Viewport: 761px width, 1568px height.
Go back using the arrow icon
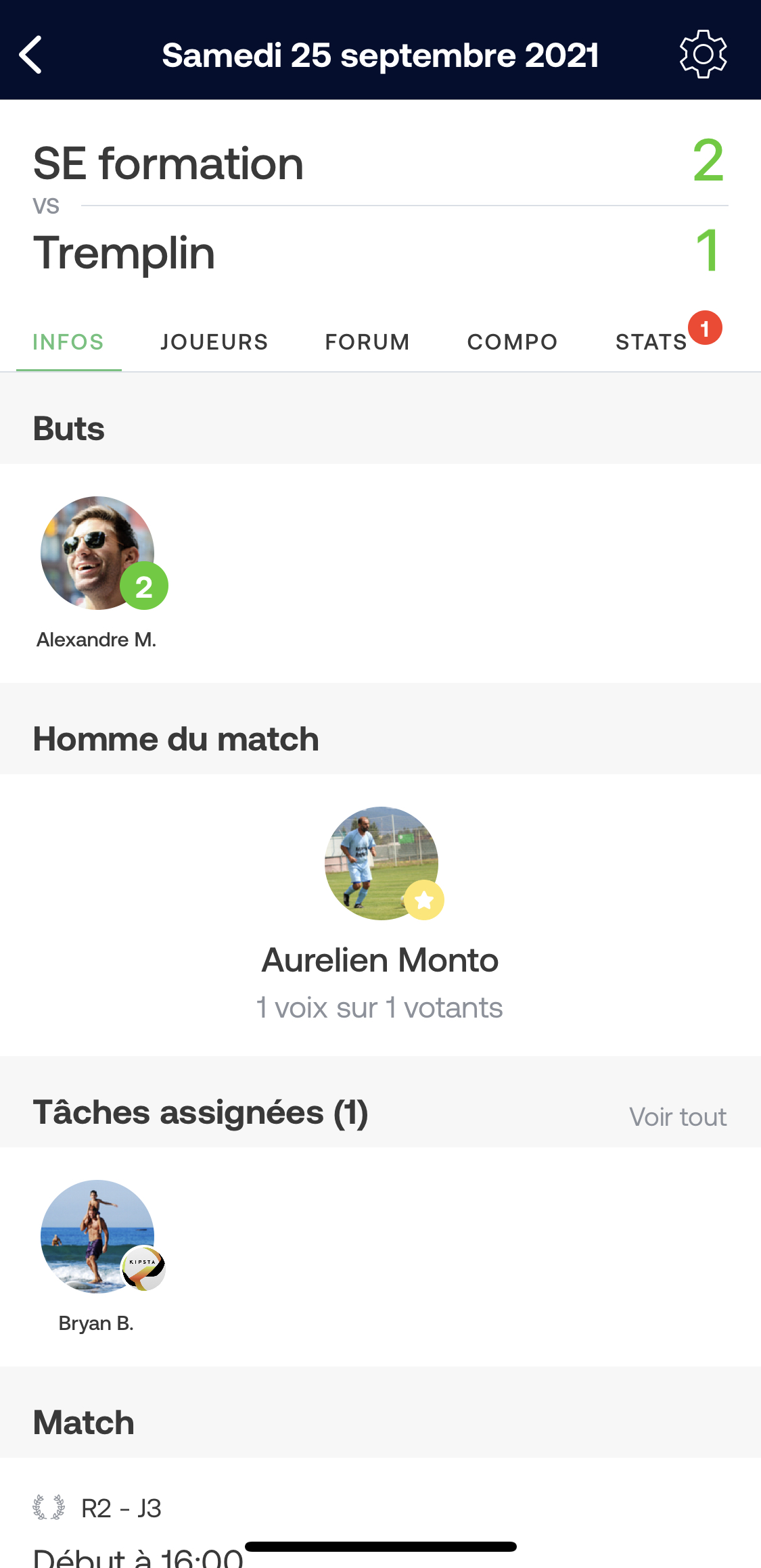point(31,55)
